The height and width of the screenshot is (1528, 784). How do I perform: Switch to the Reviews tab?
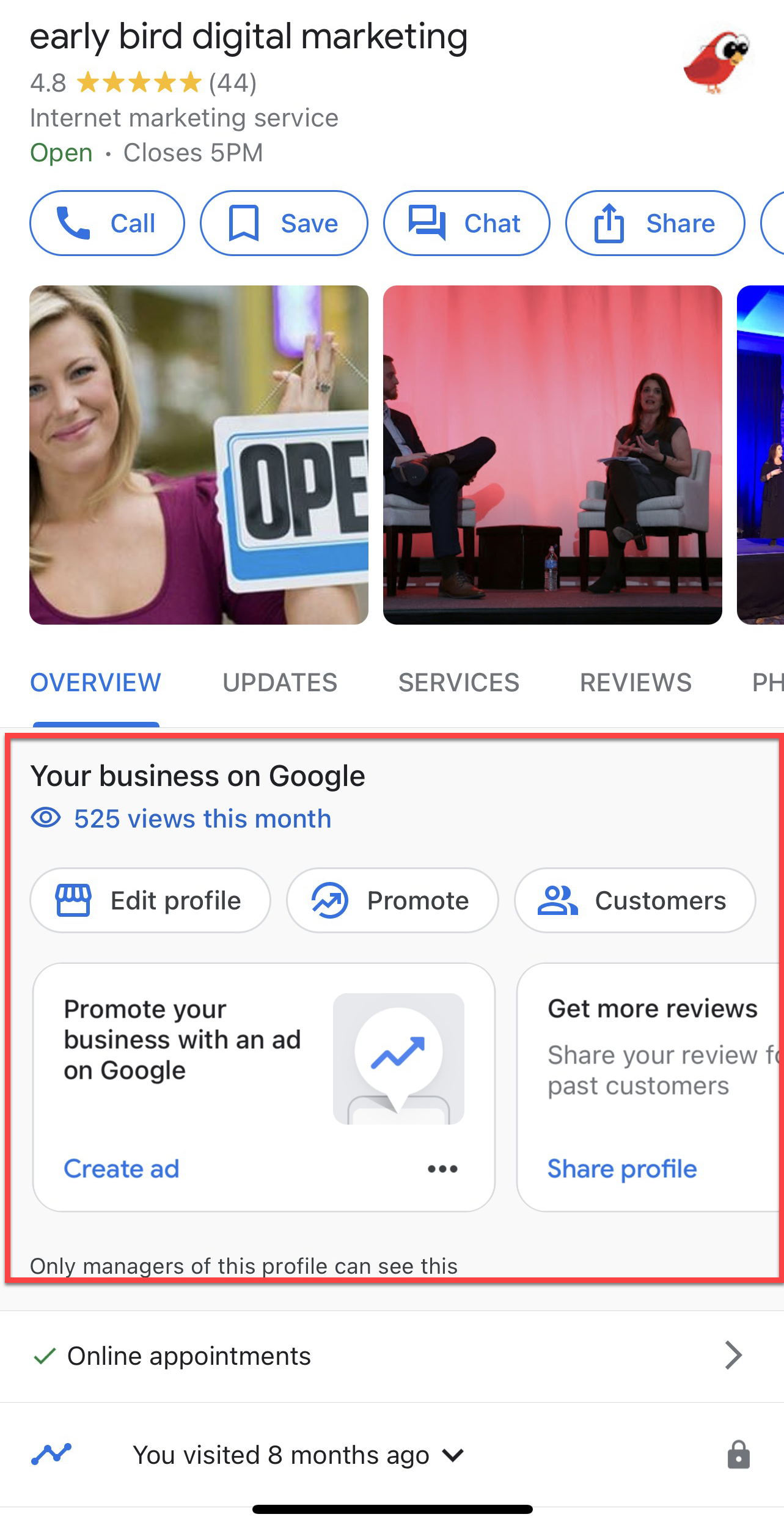coord(636,683)
